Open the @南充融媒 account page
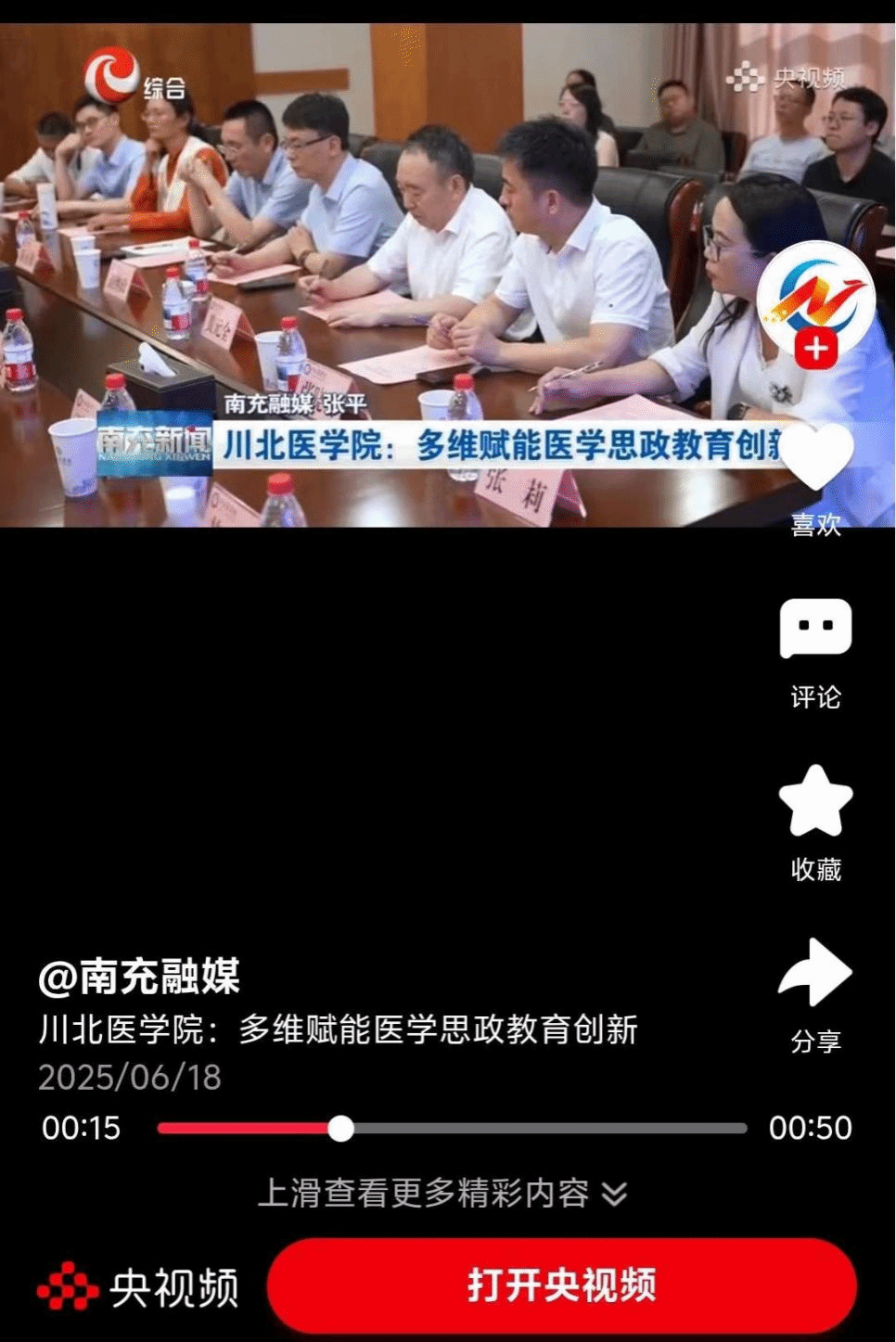This screenshot has width=896, height=1342. 139,976
